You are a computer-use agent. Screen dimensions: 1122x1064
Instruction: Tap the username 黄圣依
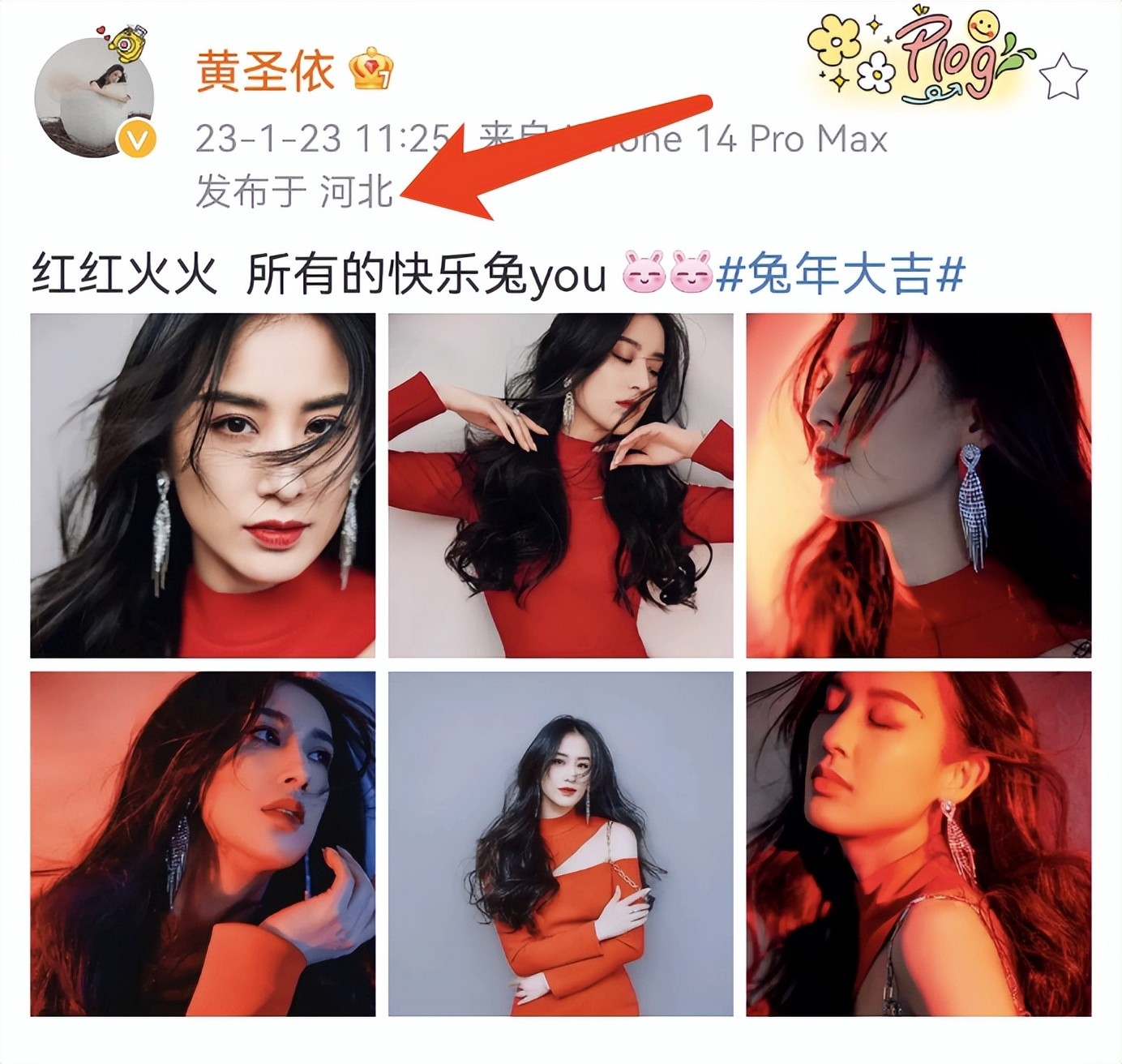265,70
